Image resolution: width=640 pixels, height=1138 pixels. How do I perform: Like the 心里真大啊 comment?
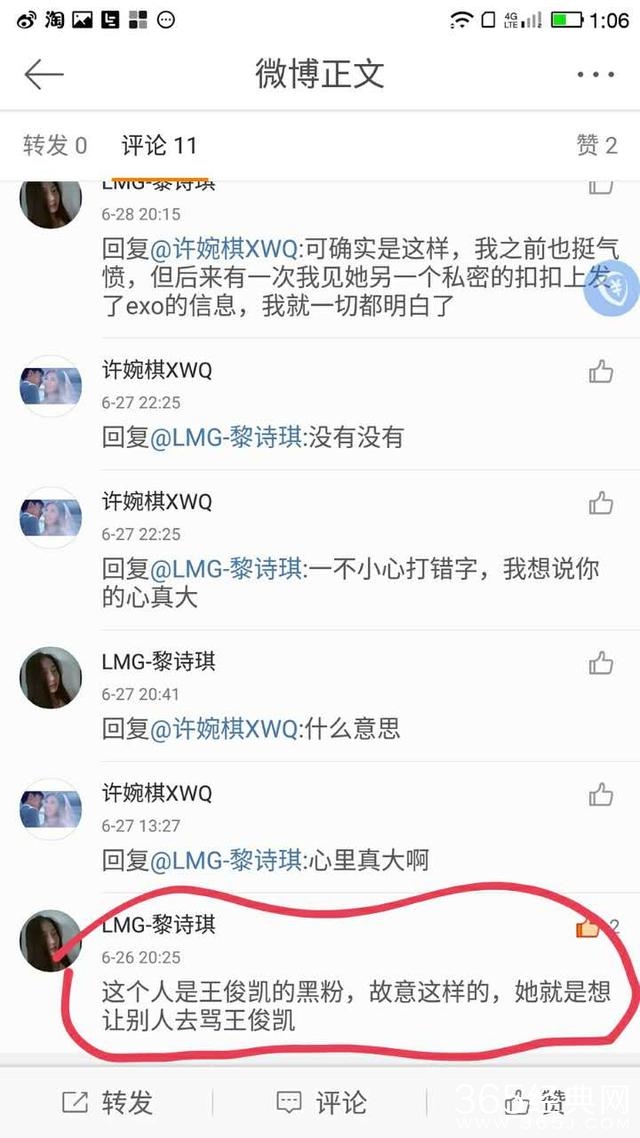coord(601,794)
